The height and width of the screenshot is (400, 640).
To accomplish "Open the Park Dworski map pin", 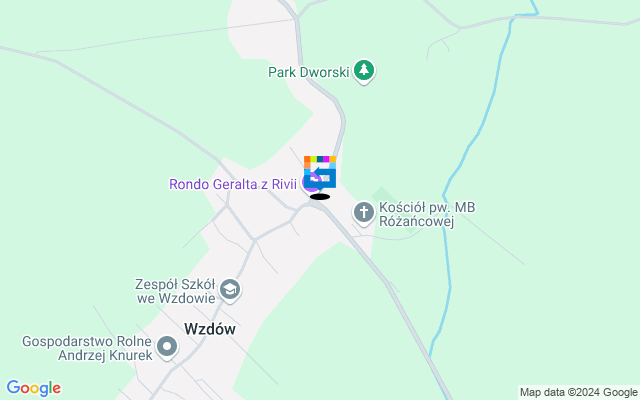I will click(366, 71).
